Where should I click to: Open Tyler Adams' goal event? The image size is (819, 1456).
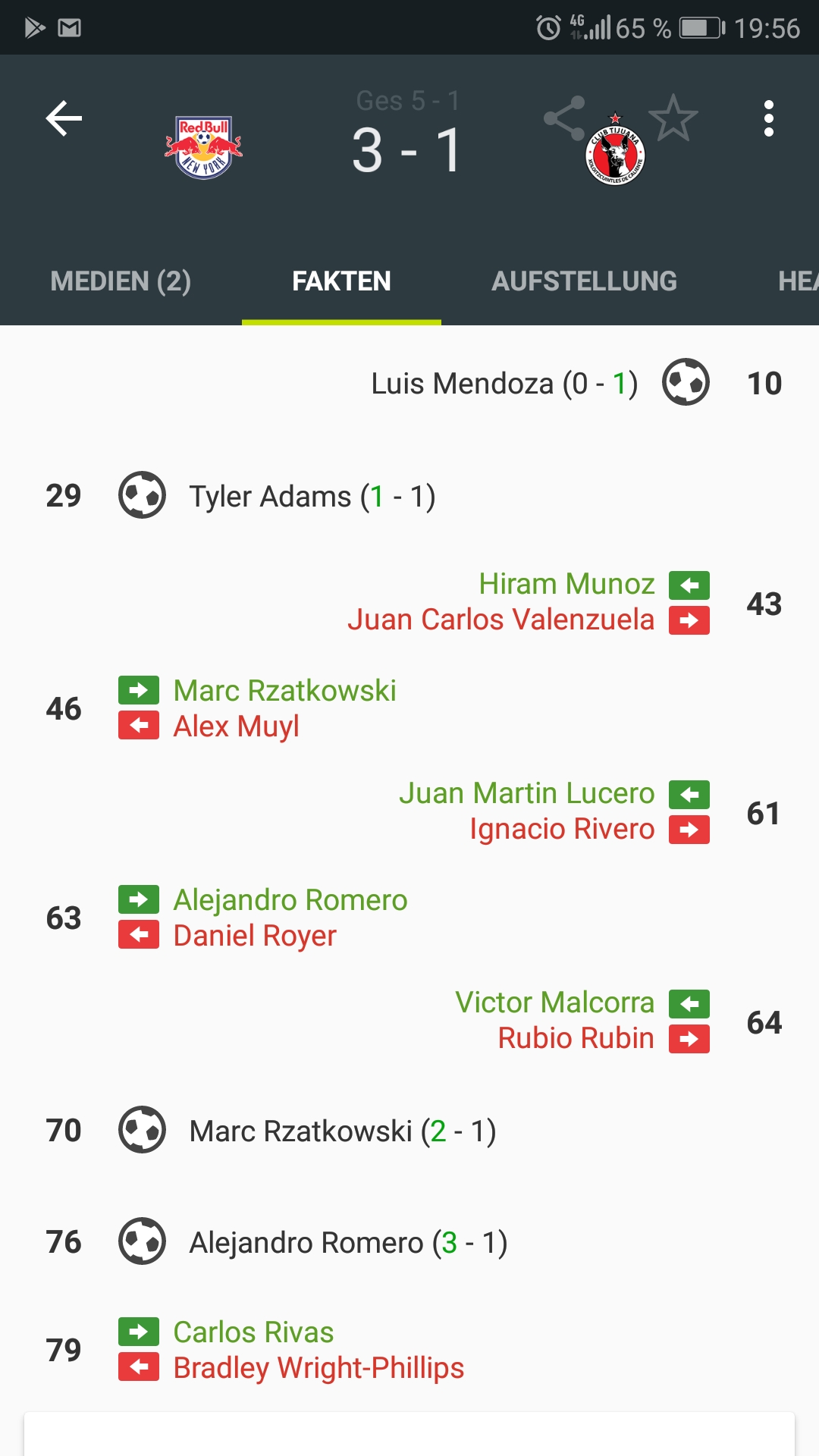(409, 495)
